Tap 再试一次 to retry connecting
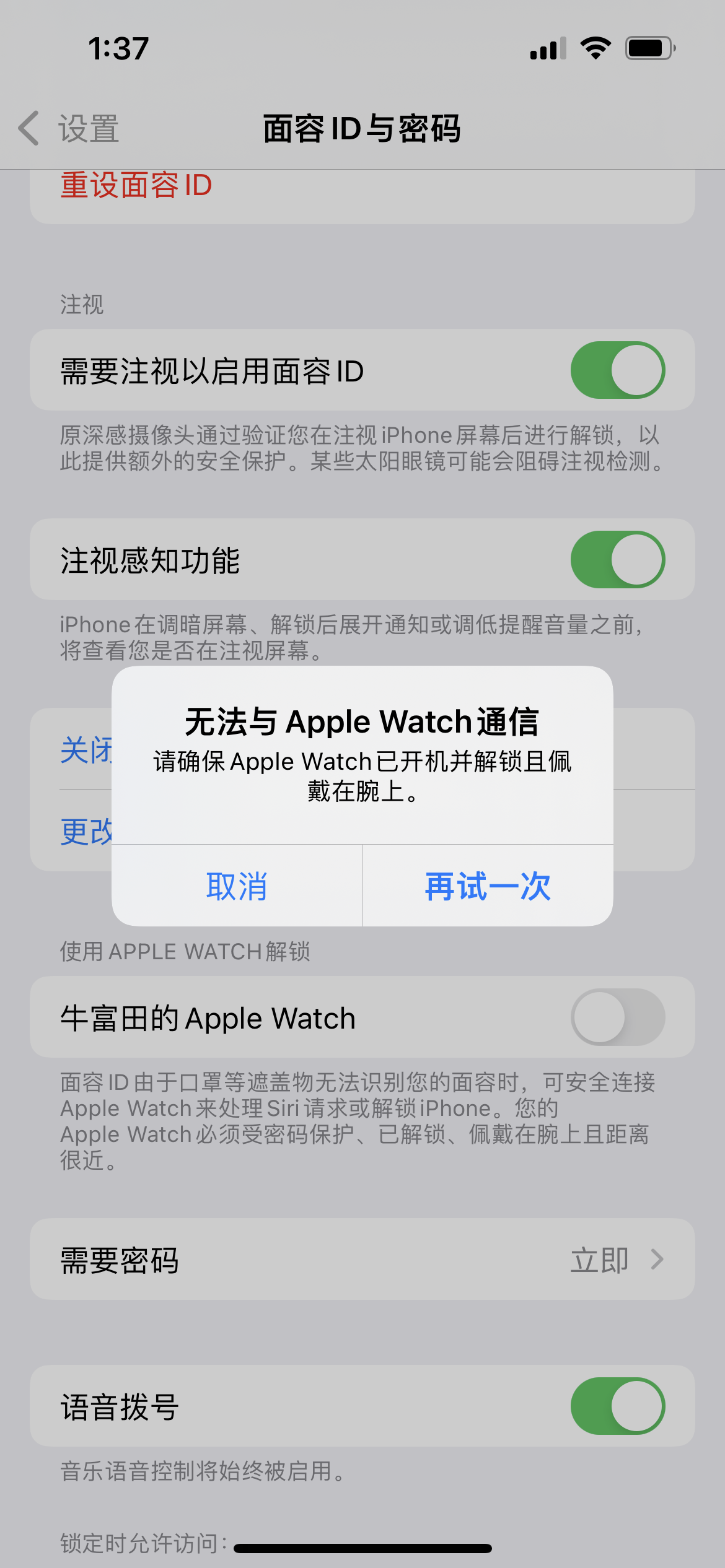This screenshot has height=1568, width=725. point(488,886)
